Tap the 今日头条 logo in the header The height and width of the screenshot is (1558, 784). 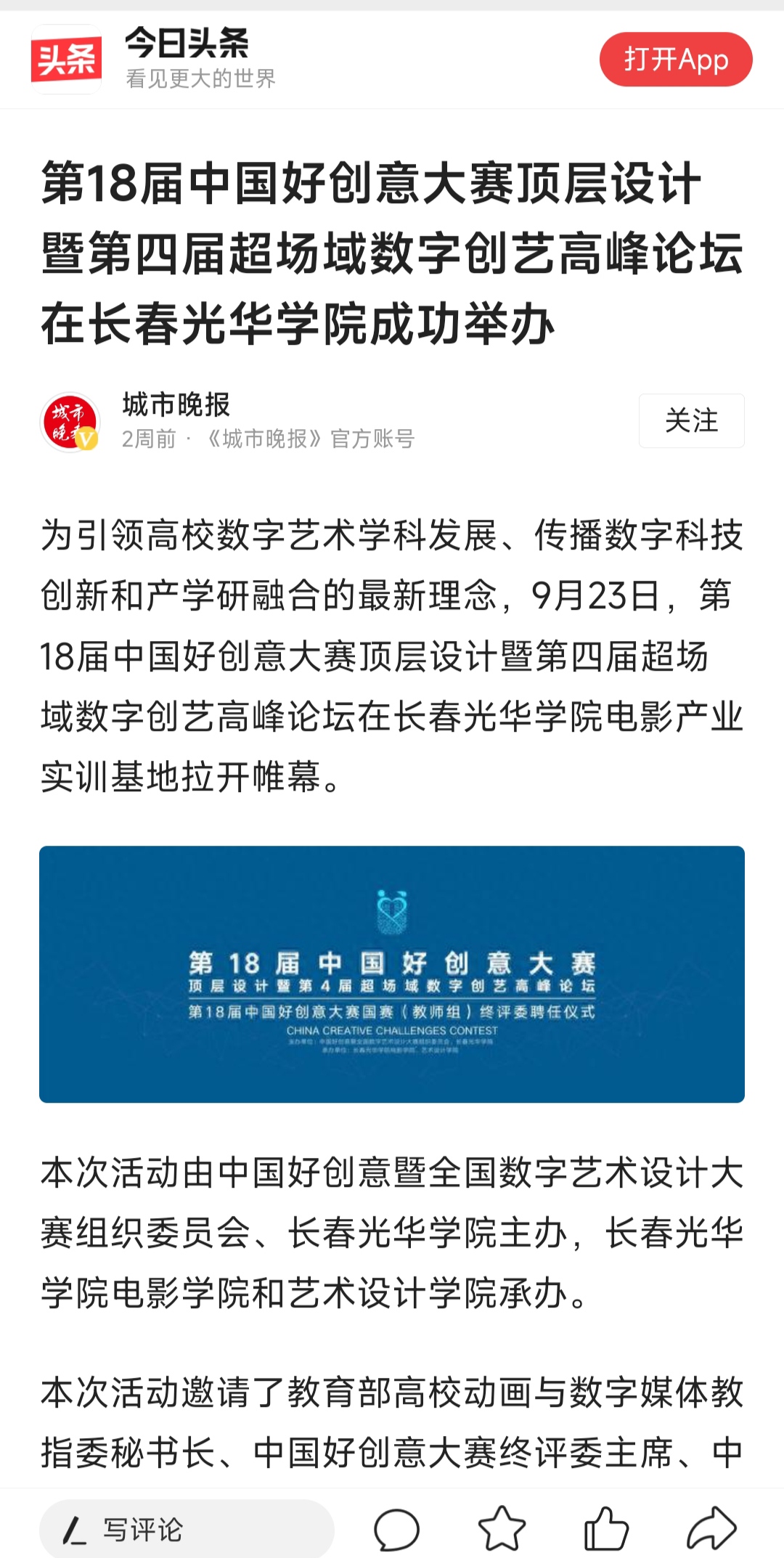pyautogui.click(x=66, y=60)
